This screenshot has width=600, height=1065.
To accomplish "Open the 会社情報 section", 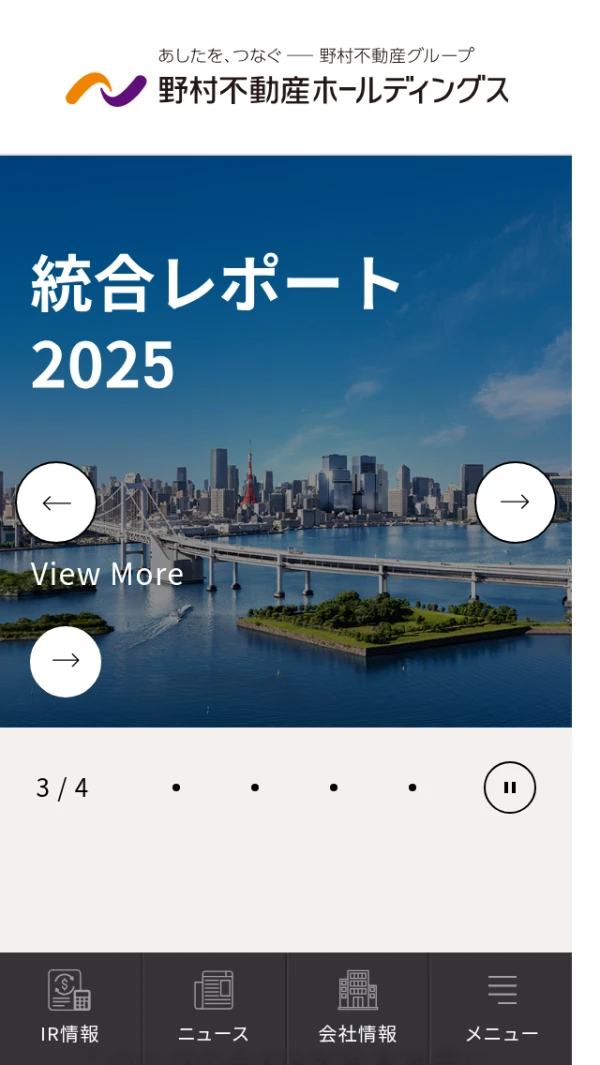I will [357, 1008].
